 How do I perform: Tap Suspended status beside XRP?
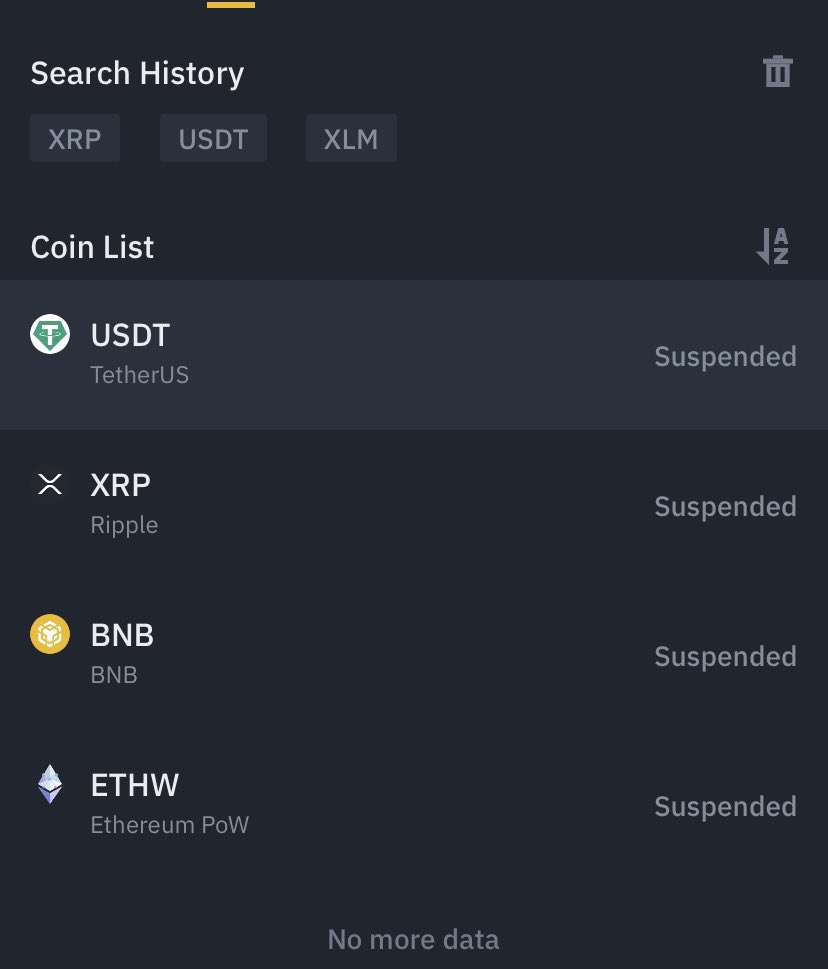click(725, 506)
